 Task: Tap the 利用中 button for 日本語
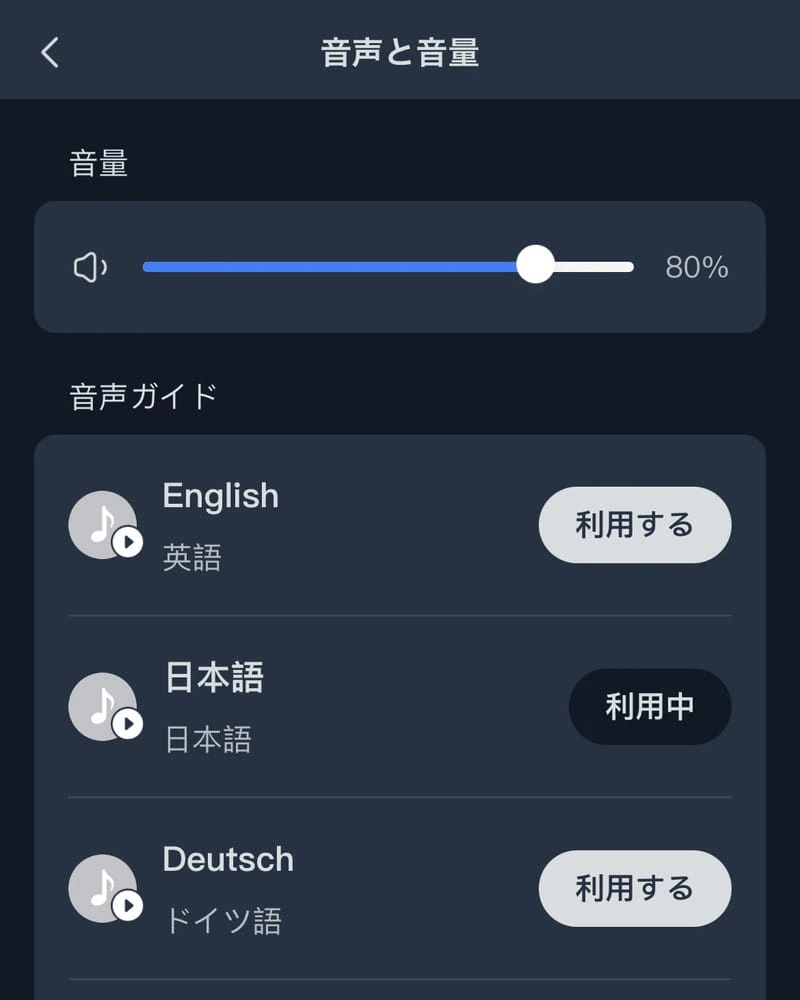[x=650, y=707]
